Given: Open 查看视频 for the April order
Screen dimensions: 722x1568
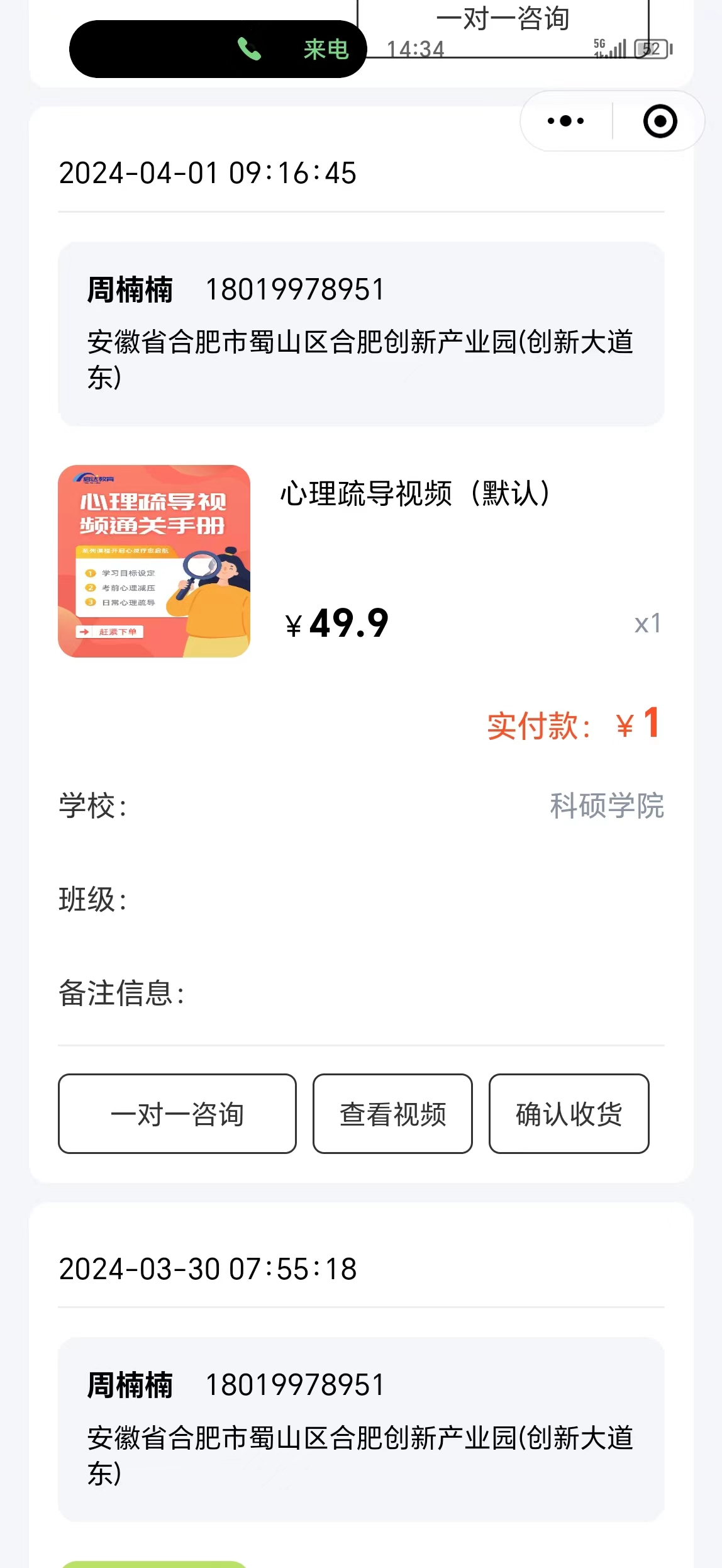Looking at the screenshot, I should point(392,1114).
